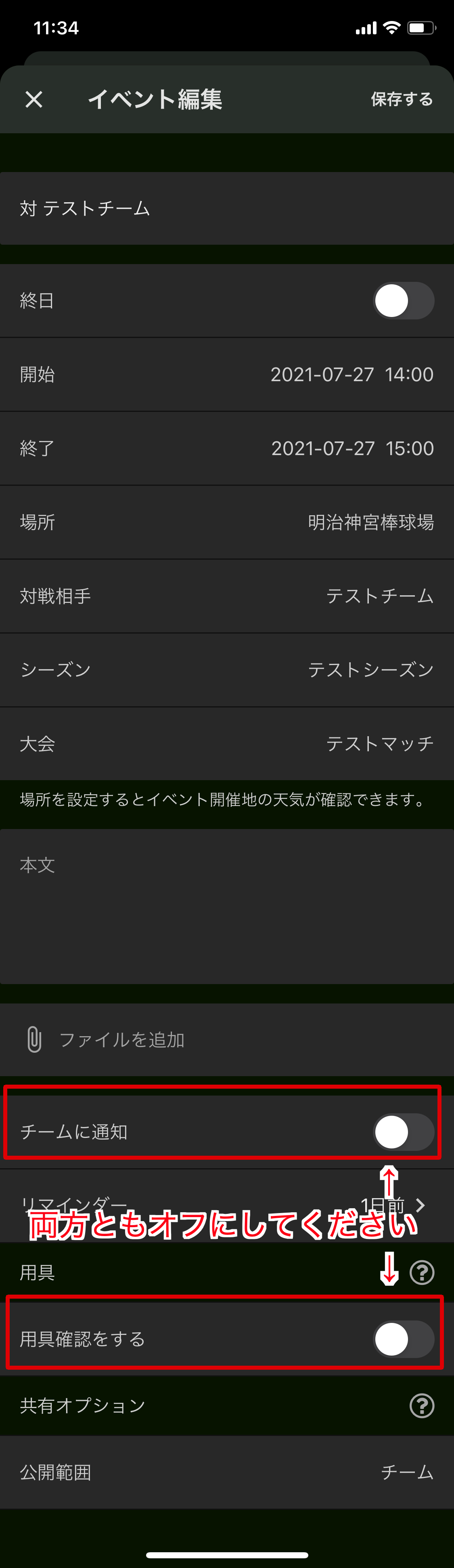Tap ファイルを追加 to attach a file
Screen dimensions: 454x1568
click(122, 1039)
